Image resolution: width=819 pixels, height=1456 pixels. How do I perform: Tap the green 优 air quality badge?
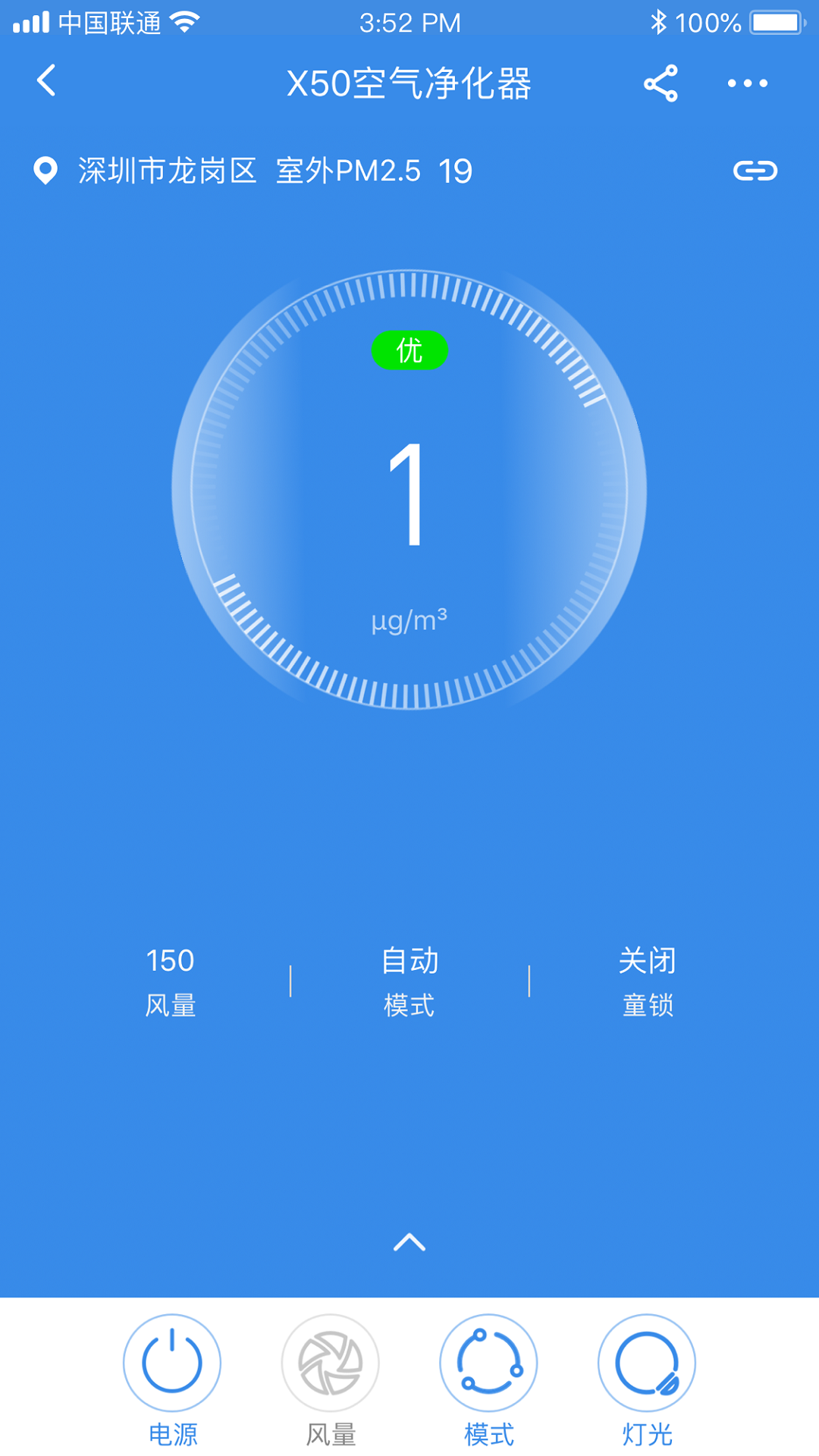click(x=409, y=350)
